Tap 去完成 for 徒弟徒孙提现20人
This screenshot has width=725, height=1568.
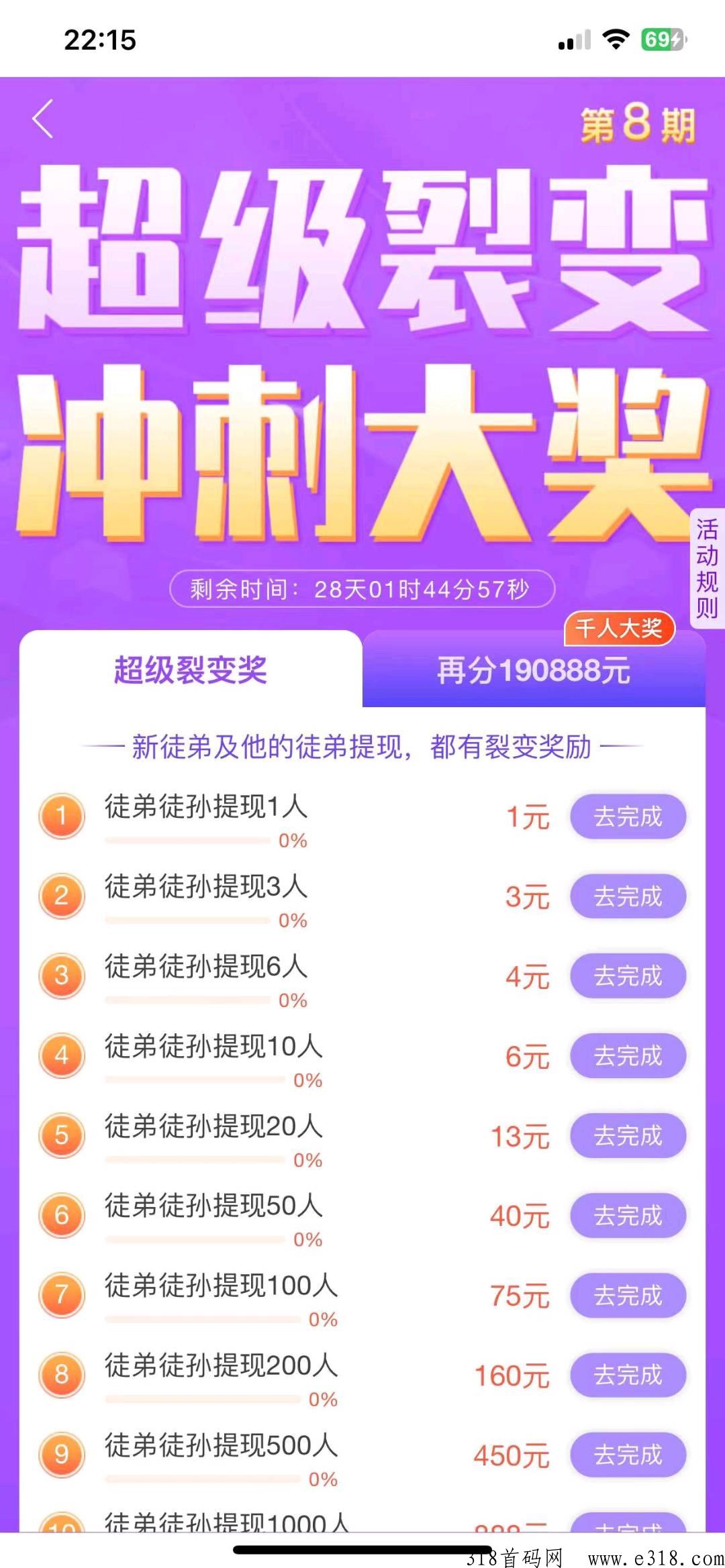(628, 1135)
